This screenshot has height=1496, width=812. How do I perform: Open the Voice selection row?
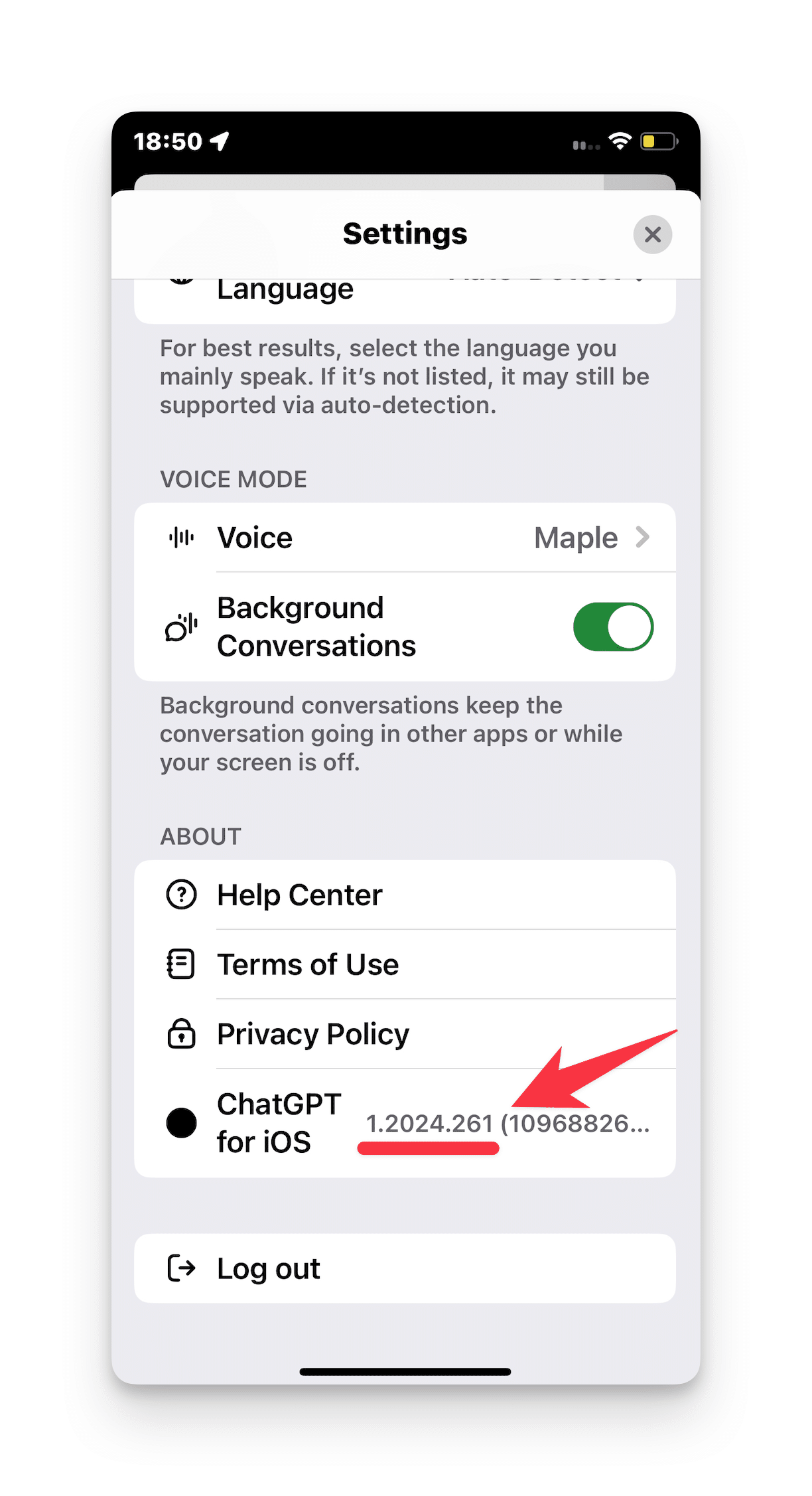405,538
